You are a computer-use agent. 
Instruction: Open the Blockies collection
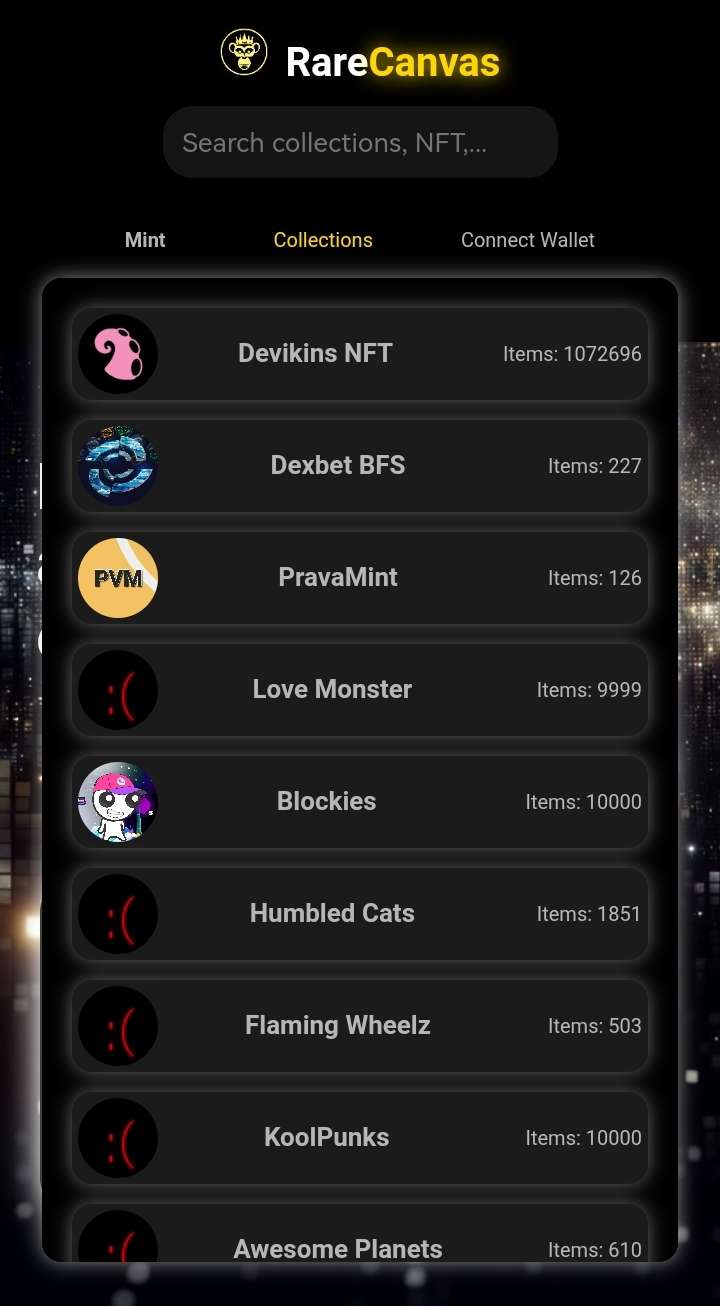click(360, 802)
